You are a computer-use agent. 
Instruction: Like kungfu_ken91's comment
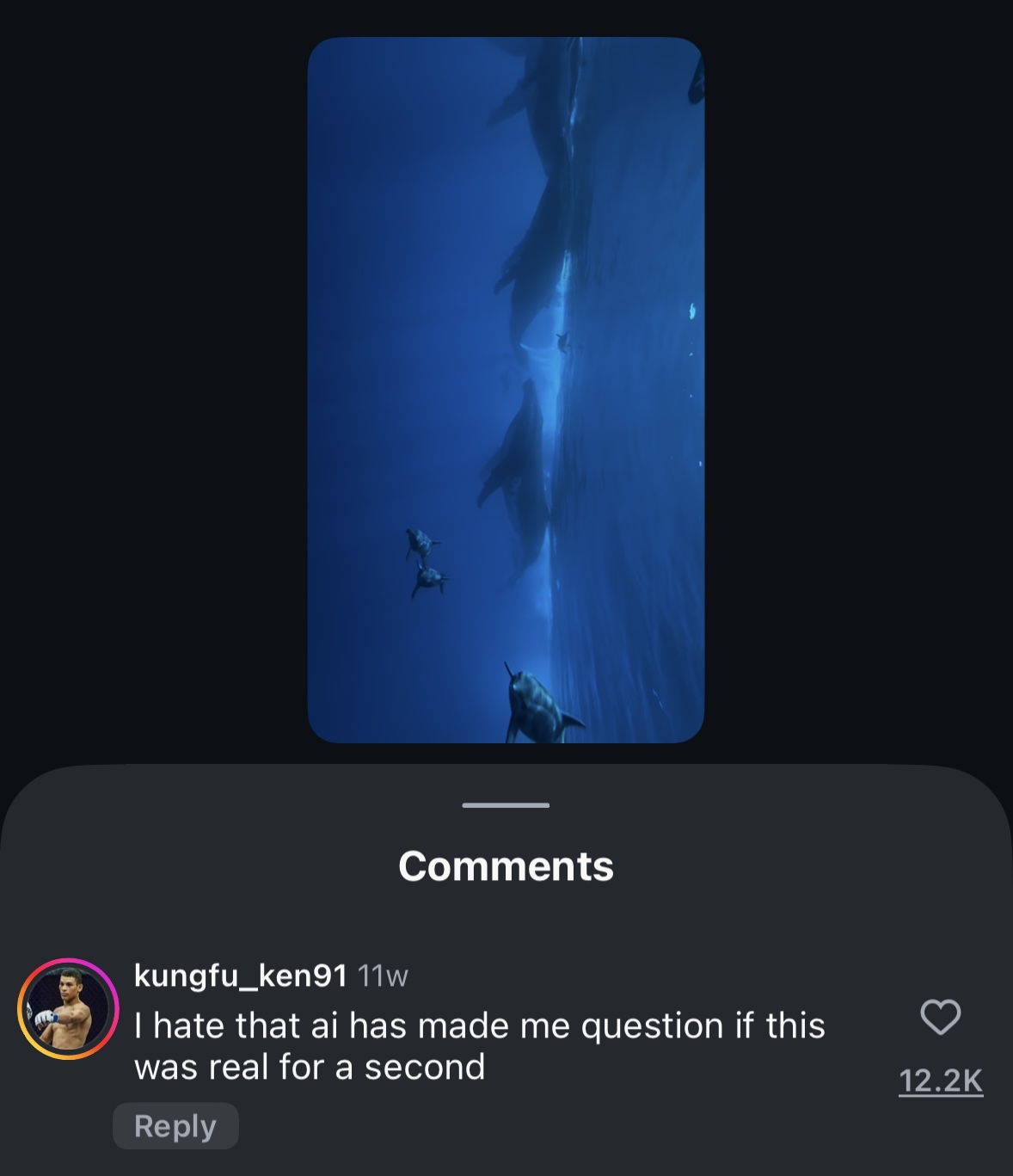940,1017
